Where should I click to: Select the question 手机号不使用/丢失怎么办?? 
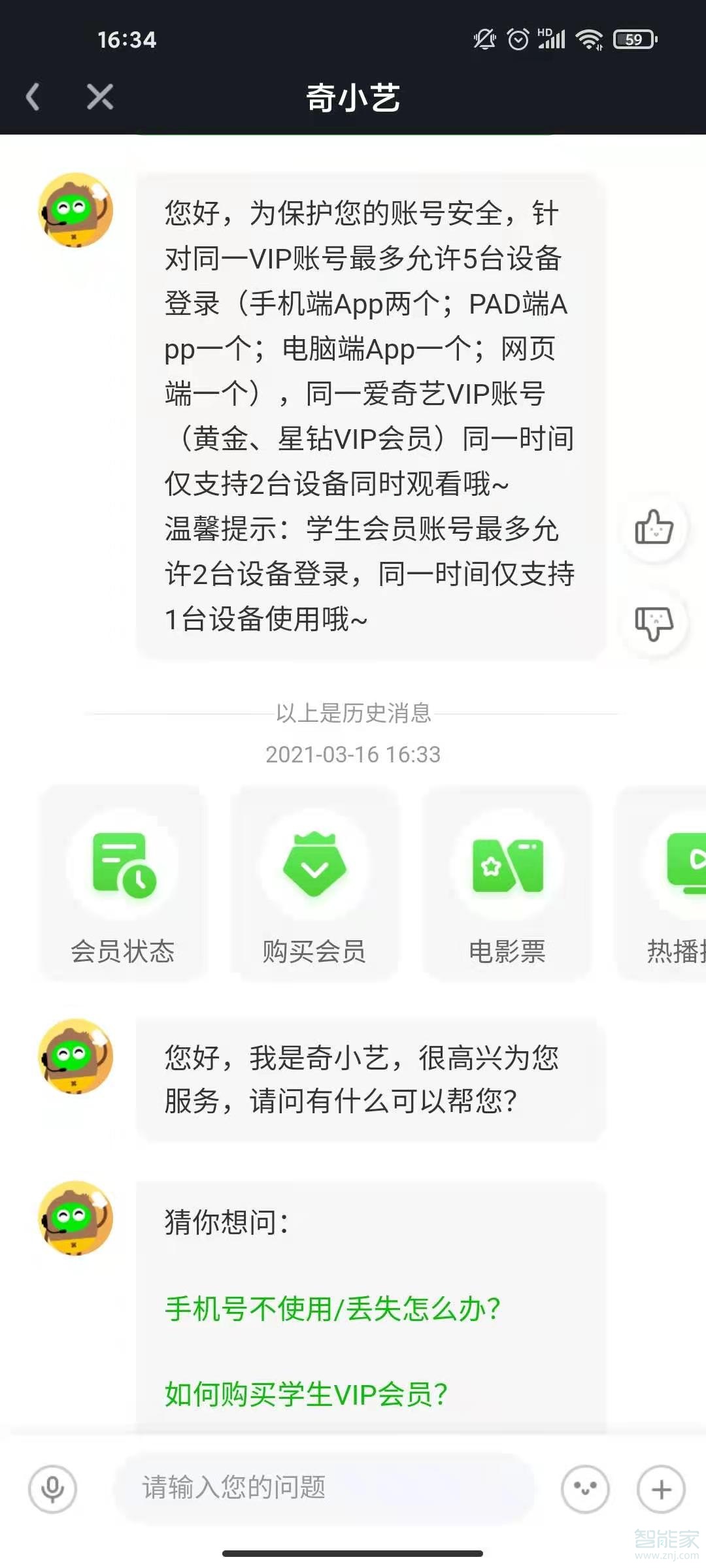coord(333,1309)
